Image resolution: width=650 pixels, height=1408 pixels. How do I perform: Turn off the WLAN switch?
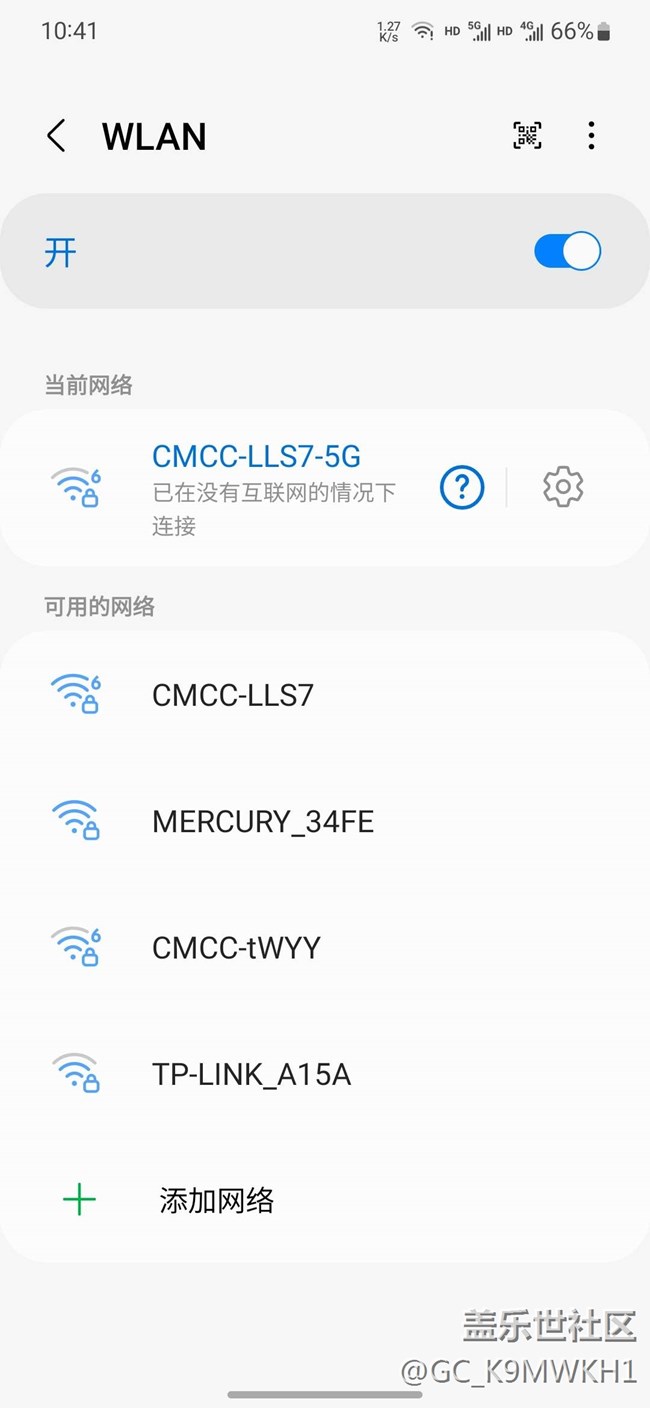pos(567,252)
